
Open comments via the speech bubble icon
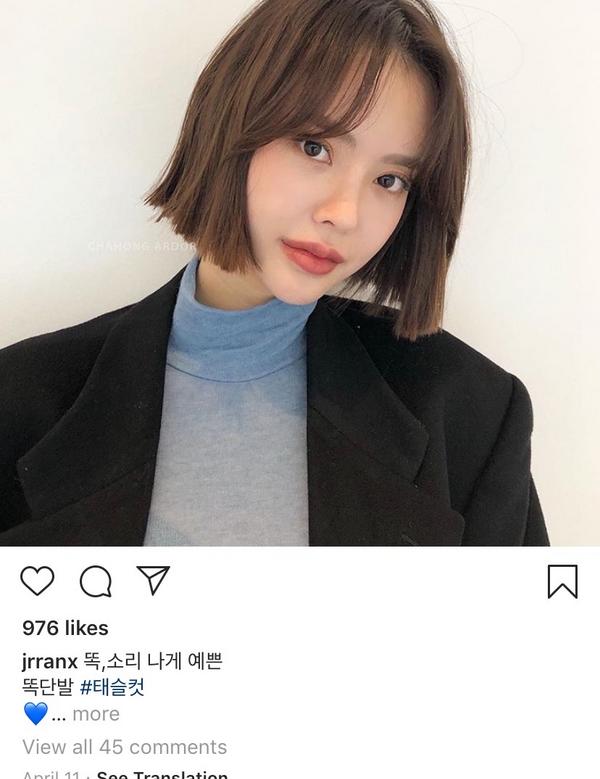[95, 580]
